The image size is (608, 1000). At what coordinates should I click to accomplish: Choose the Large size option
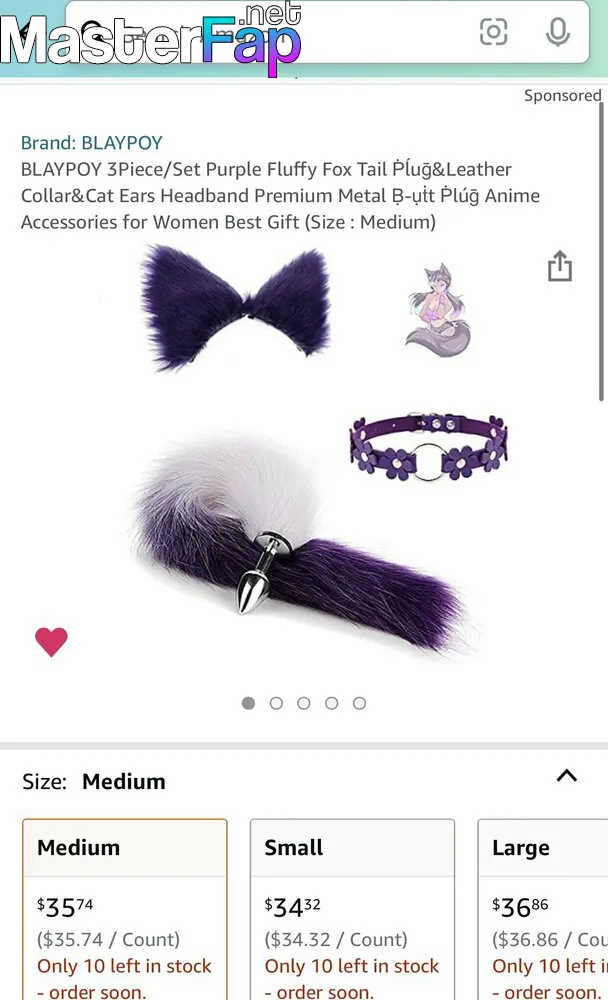click(x=543, y=909)
